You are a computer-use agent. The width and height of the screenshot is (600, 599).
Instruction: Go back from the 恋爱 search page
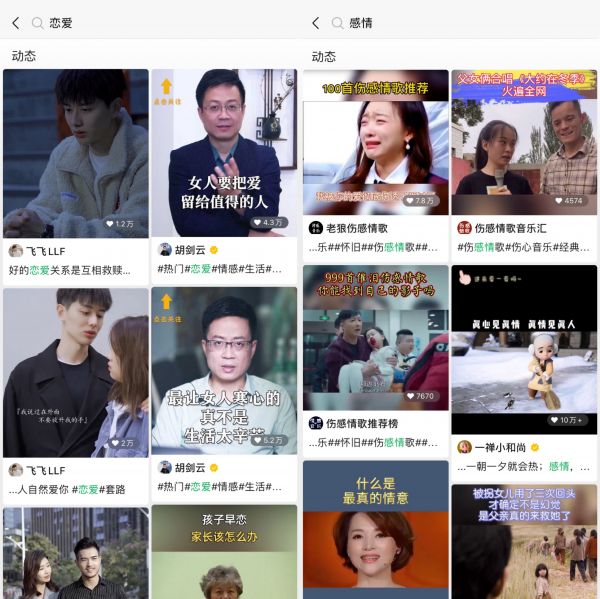(15, 22)
